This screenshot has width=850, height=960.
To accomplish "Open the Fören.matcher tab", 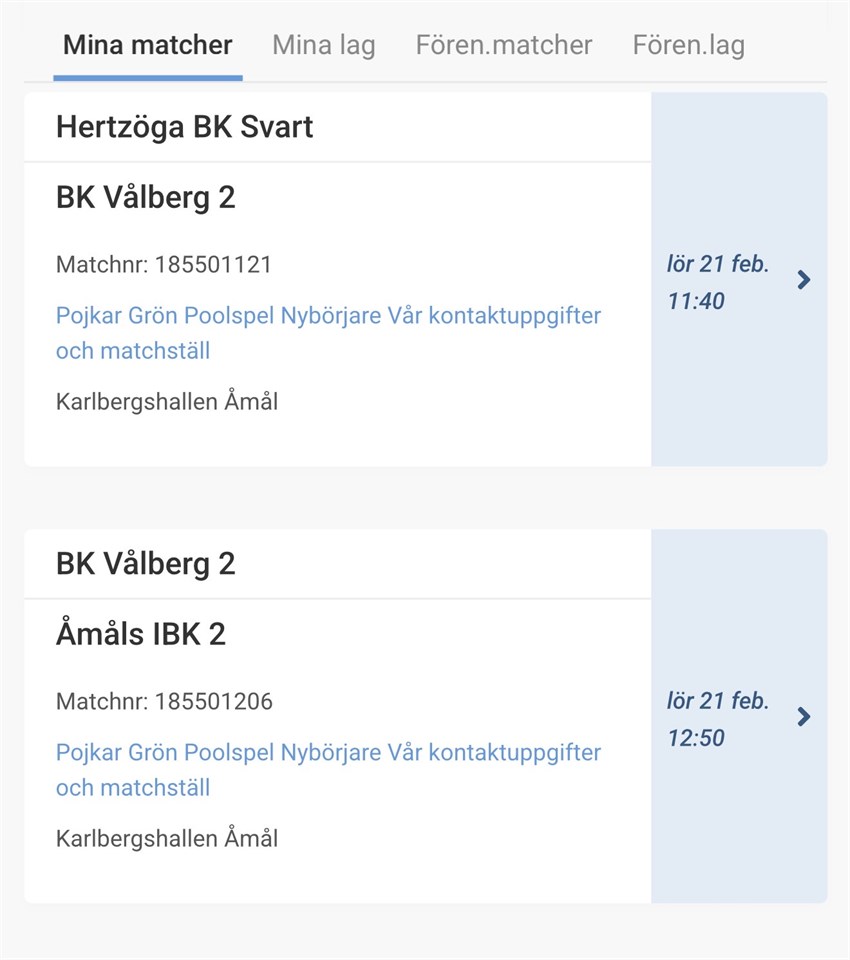I will pos(504,45).
